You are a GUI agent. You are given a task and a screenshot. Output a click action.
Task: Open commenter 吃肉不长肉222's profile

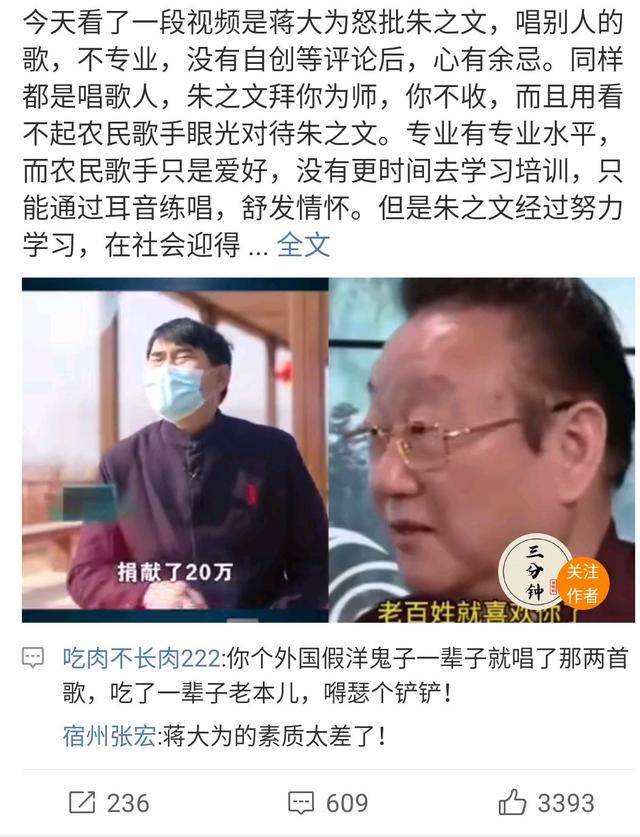(143, 660)
